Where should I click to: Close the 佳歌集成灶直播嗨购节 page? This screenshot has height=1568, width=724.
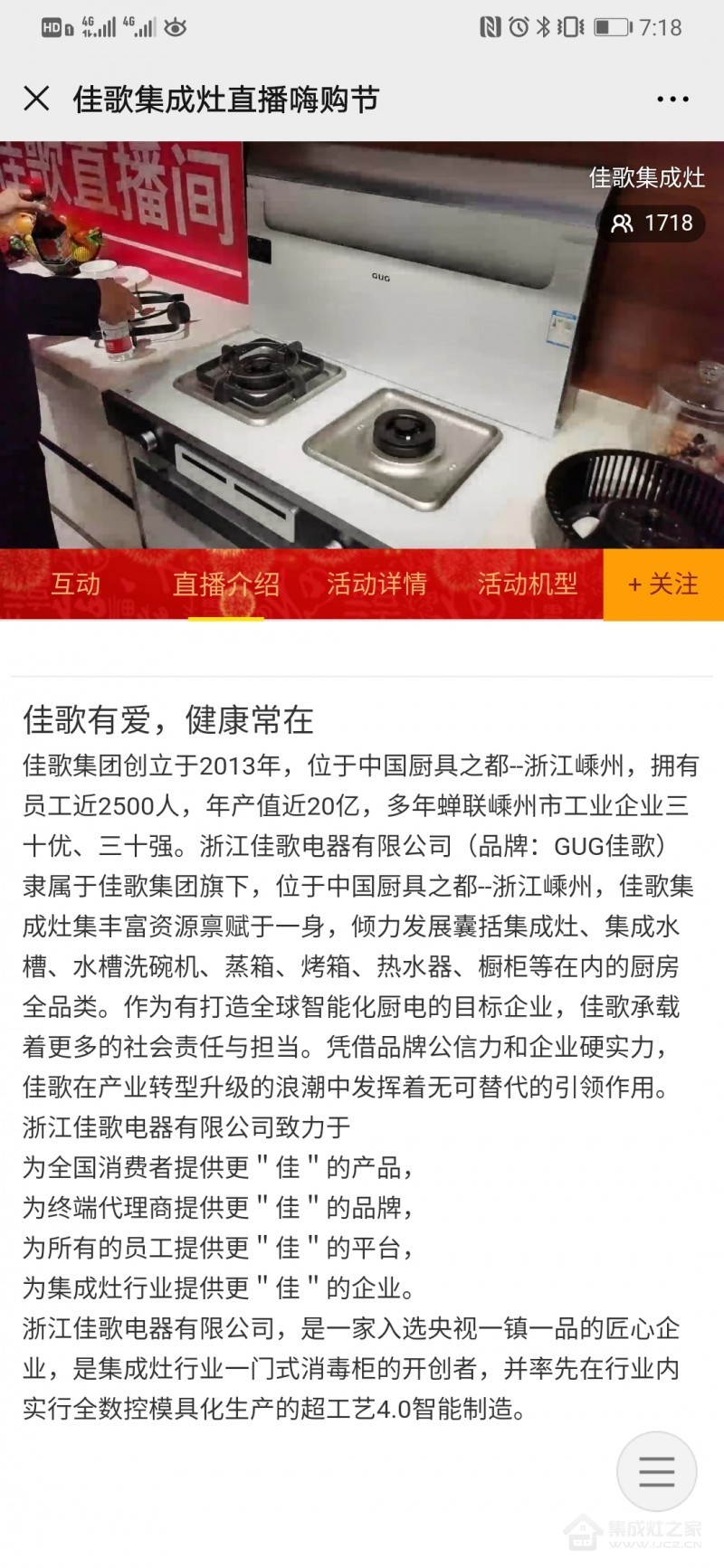[x=36, y=99]
